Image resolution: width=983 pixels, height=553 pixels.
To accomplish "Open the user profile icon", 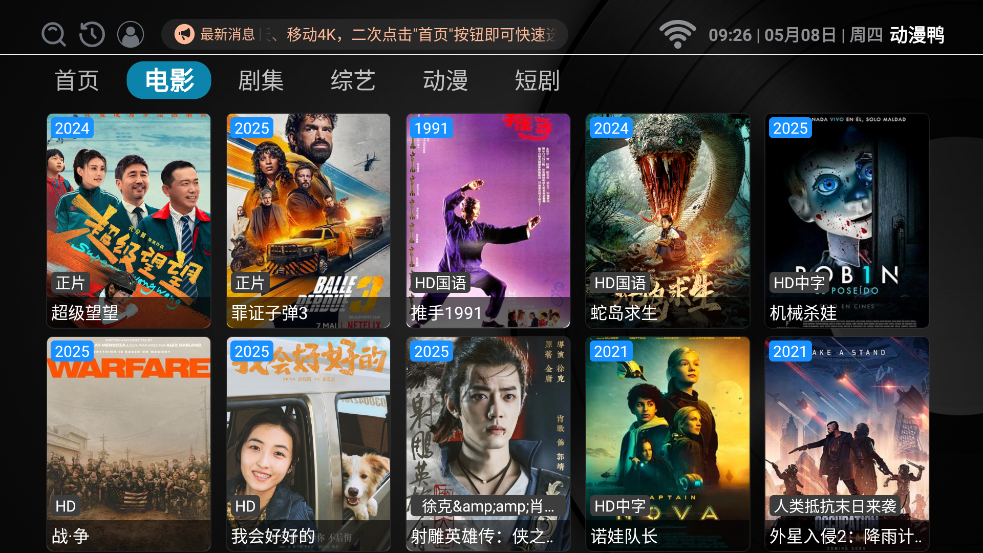I will click(x=130, y=35).
